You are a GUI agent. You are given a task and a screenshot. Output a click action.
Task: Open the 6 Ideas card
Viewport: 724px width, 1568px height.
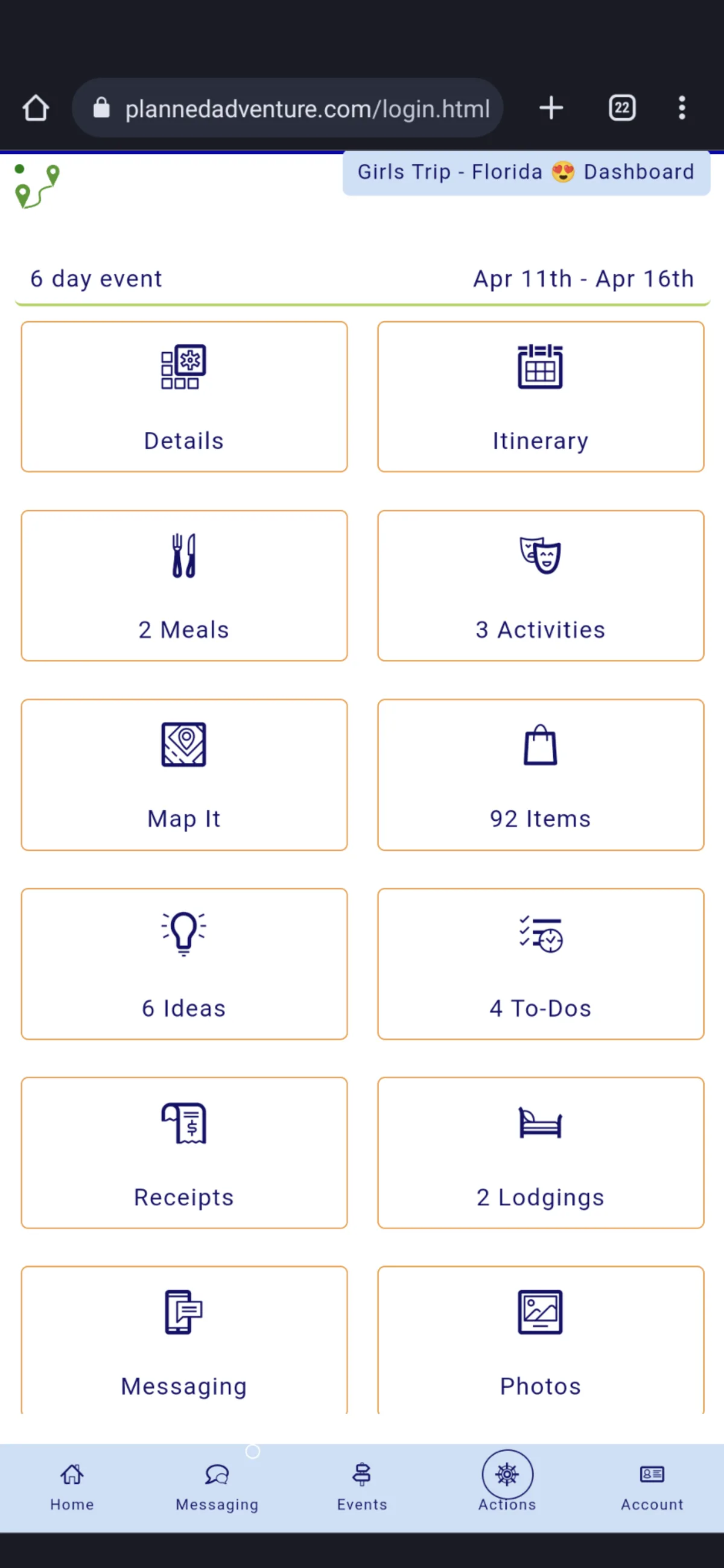(184, 964)
